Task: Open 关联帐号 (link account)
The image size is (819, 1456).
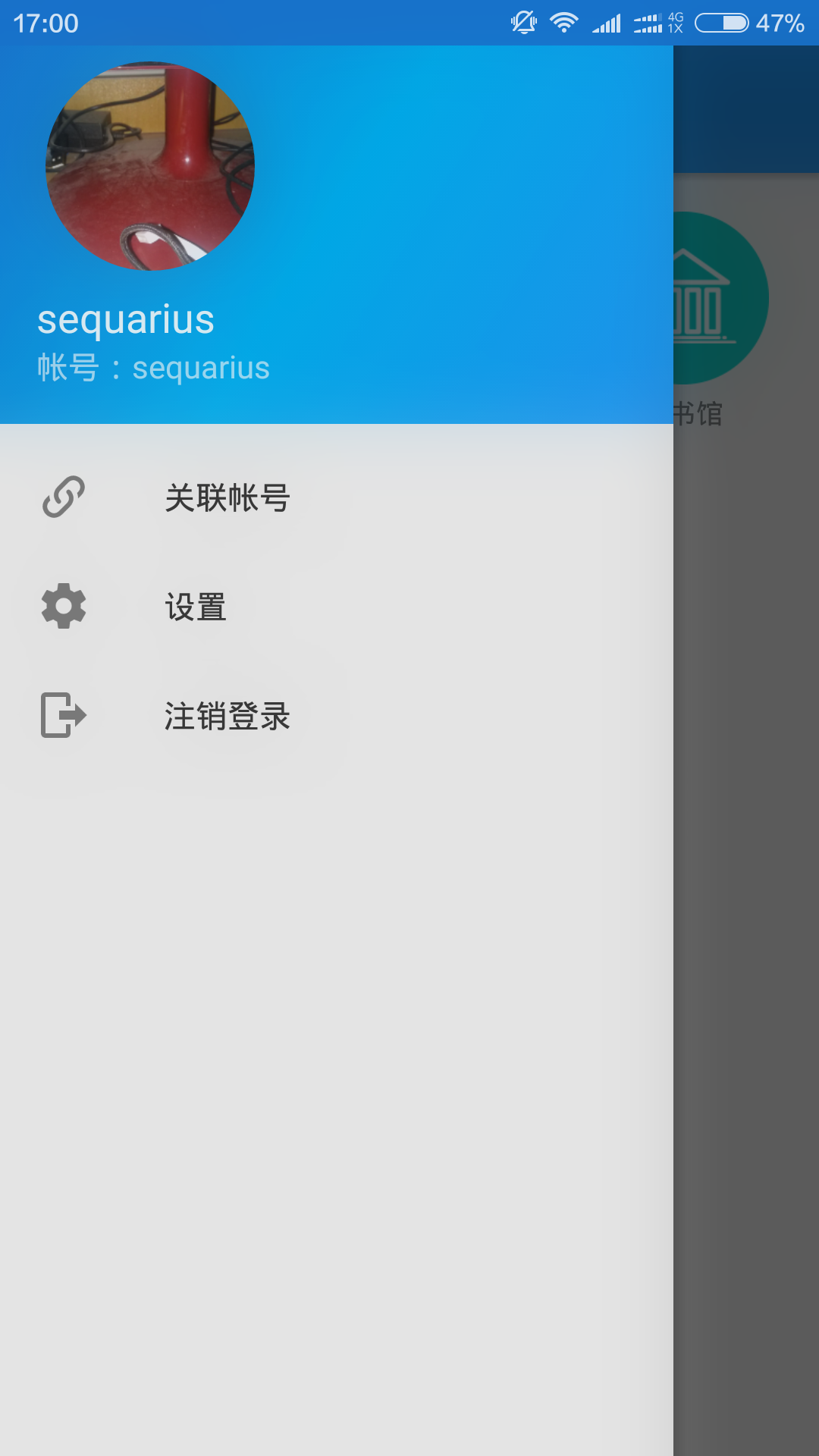Action: point(227,498)
